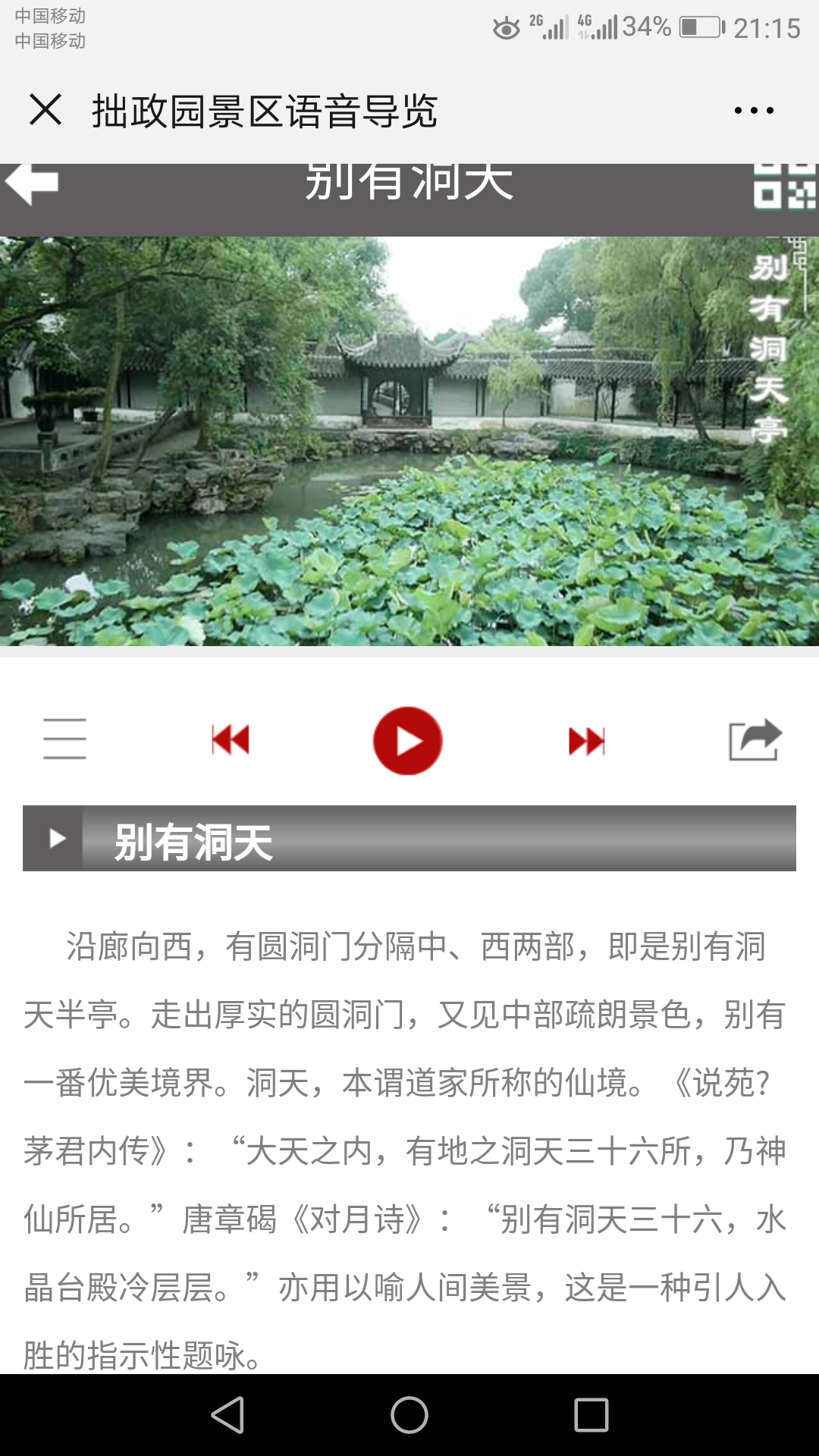Skip to the next audio track

586,741
